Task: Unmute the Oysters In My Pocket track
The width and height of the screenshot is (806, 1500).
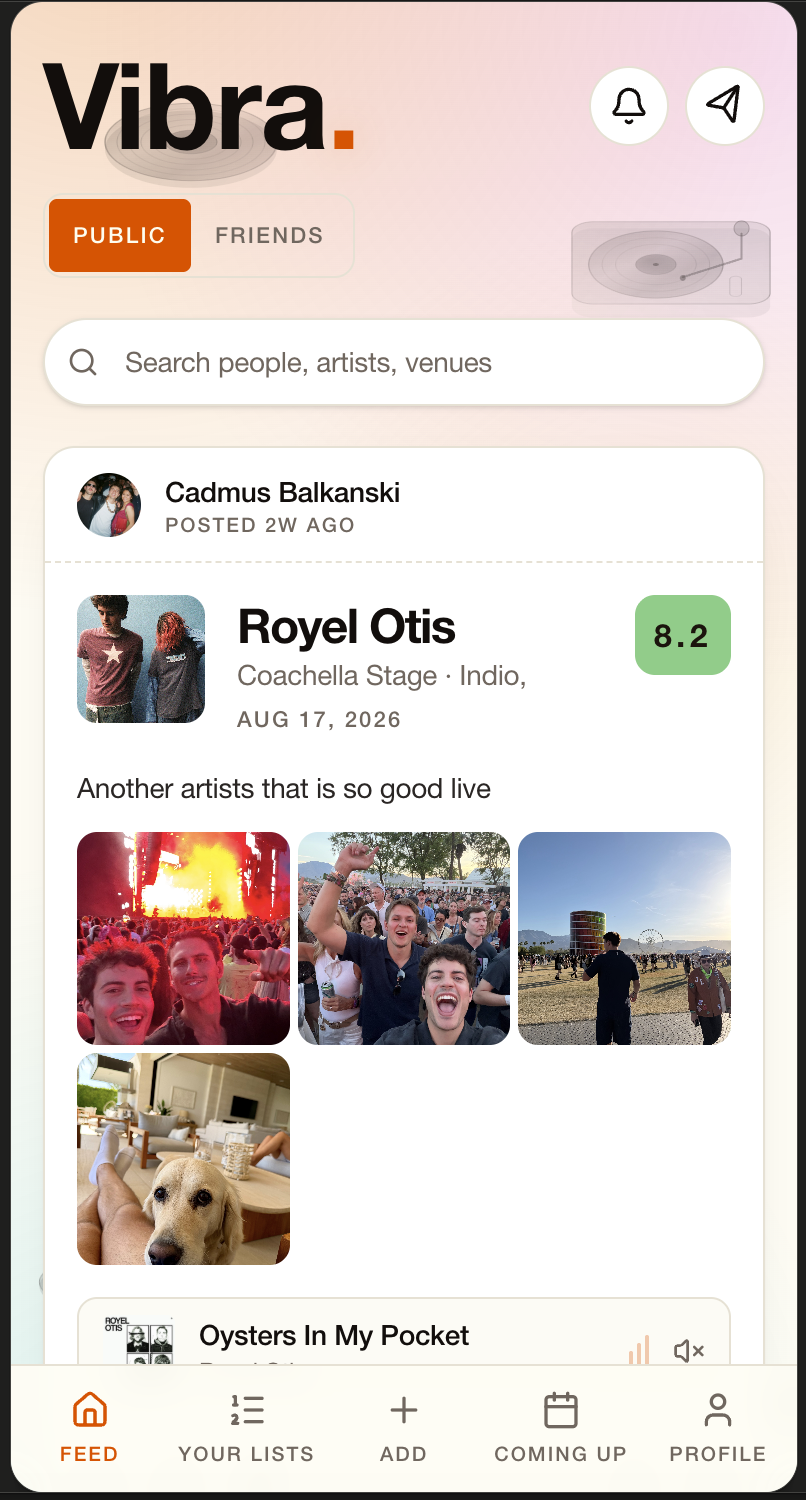Action: click(689, 1351)
